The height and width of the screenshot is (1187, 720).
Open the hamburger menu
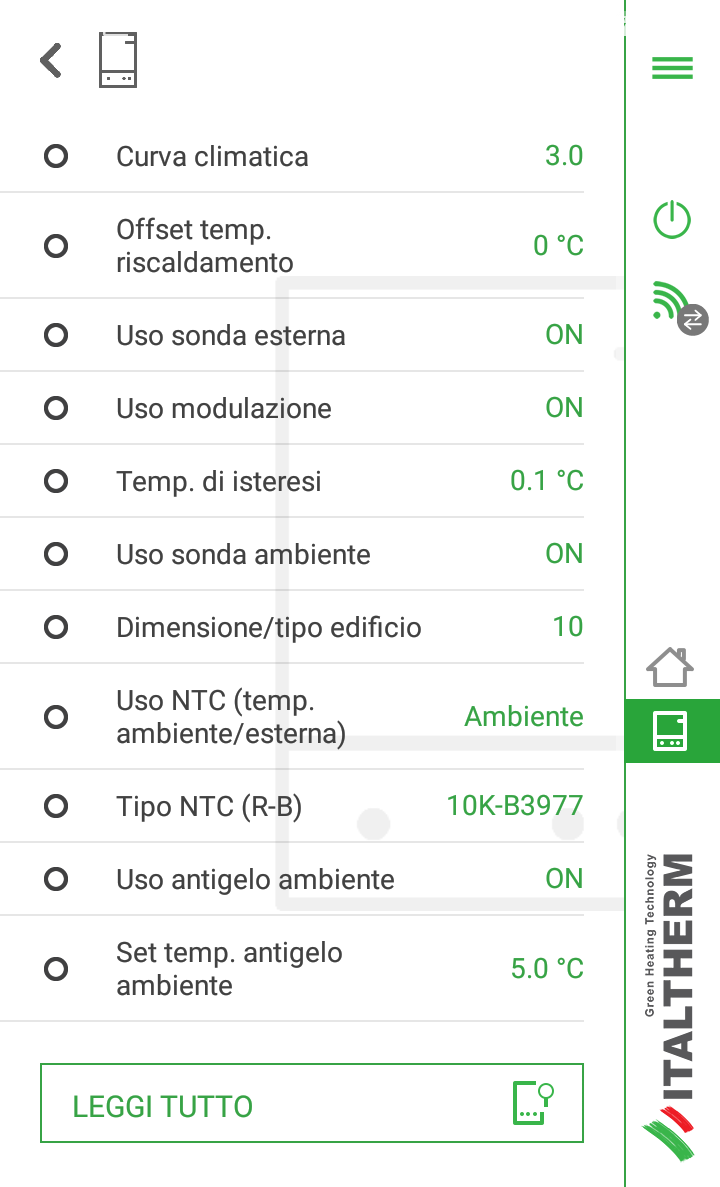672,67
